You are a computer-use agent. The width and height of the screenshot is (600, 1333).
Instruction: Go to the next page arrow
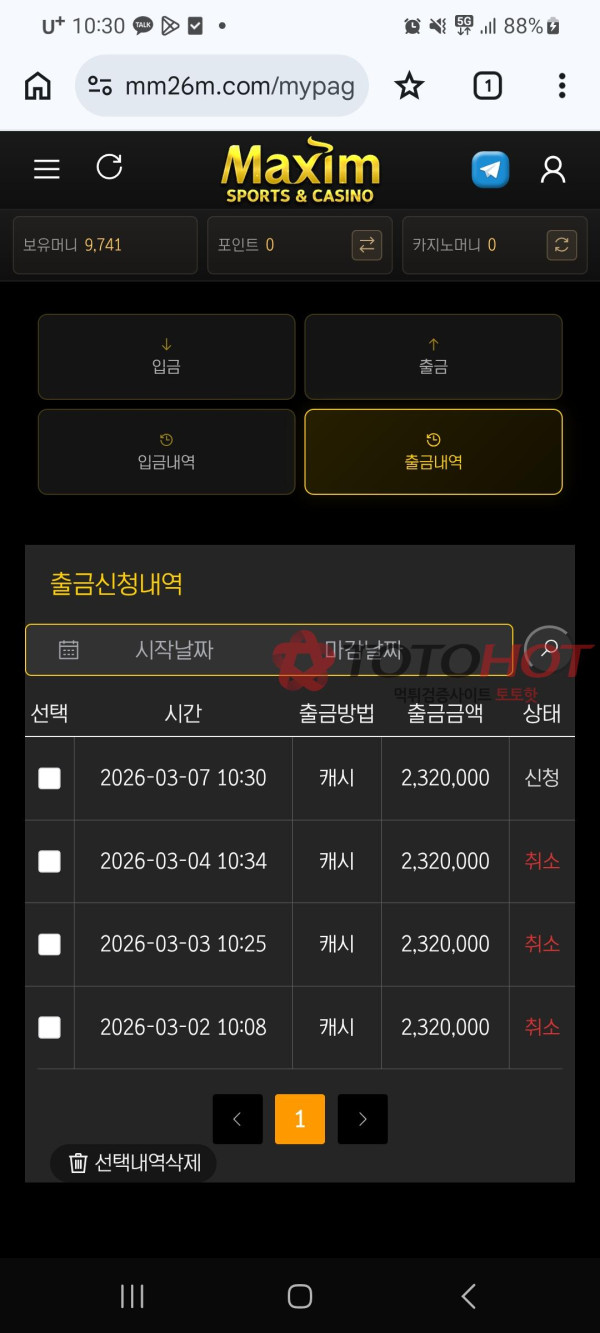pos(362,1119)
